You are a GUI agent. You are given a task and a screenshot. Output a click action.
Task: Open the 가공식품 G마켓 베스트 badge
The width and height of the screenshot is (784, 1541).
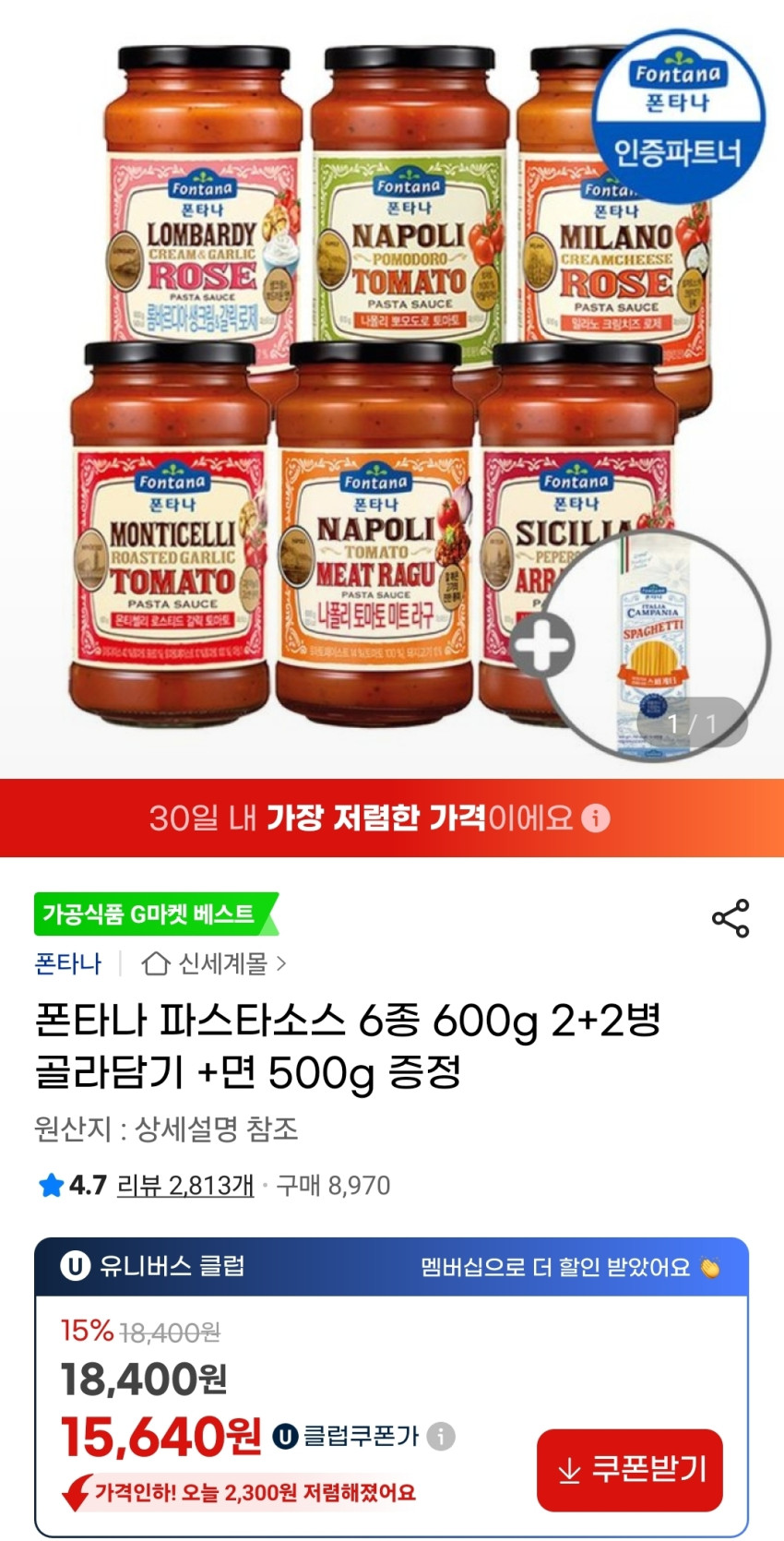click(152, 914)
